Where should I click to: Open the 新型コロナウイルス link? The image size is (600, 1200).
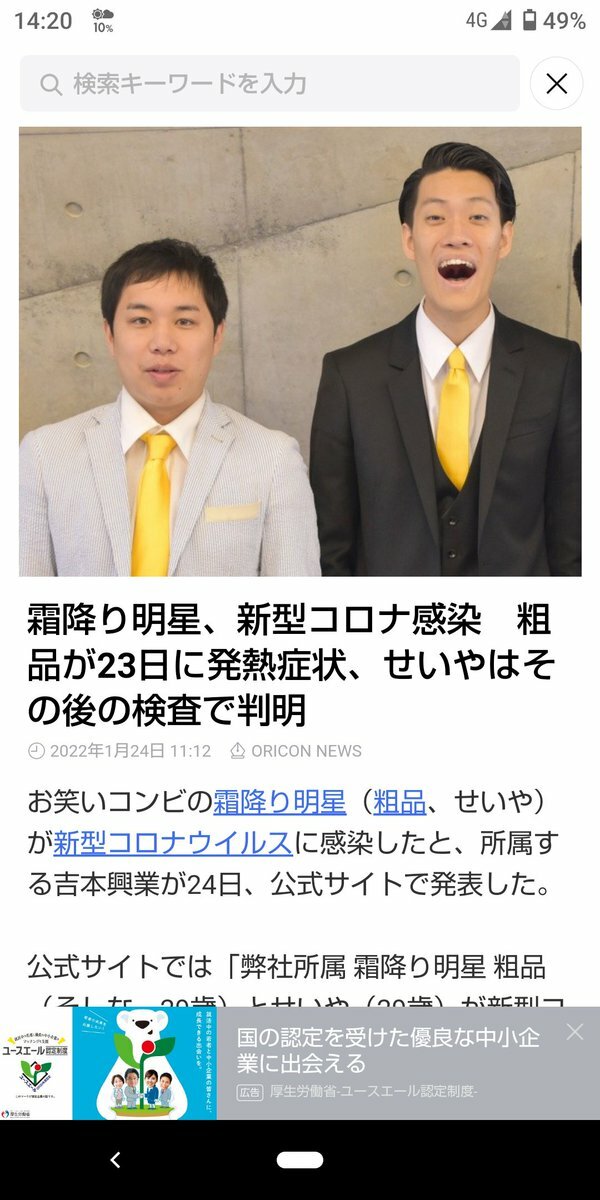coord(173,843)
